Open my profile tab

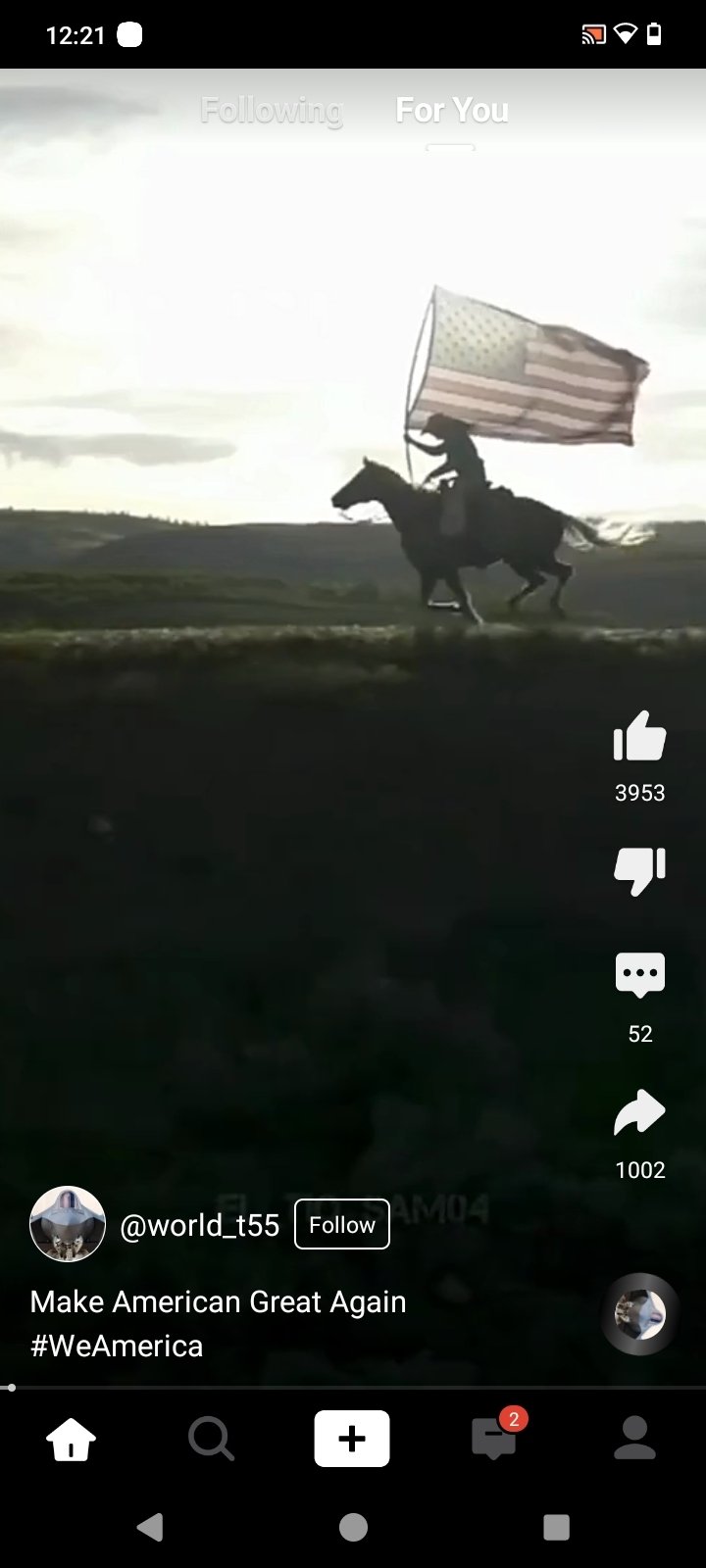(x=634, y=1439)
